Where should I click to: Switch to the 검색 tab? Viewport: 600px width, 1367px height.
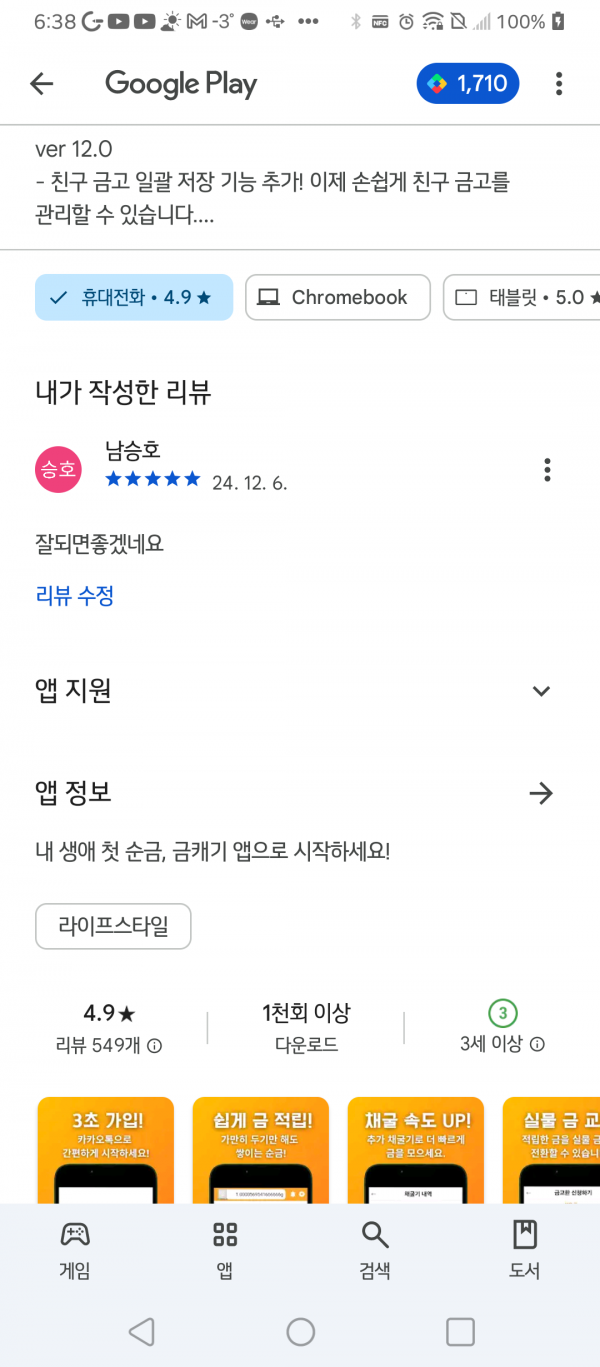(x=375, y=1250)
